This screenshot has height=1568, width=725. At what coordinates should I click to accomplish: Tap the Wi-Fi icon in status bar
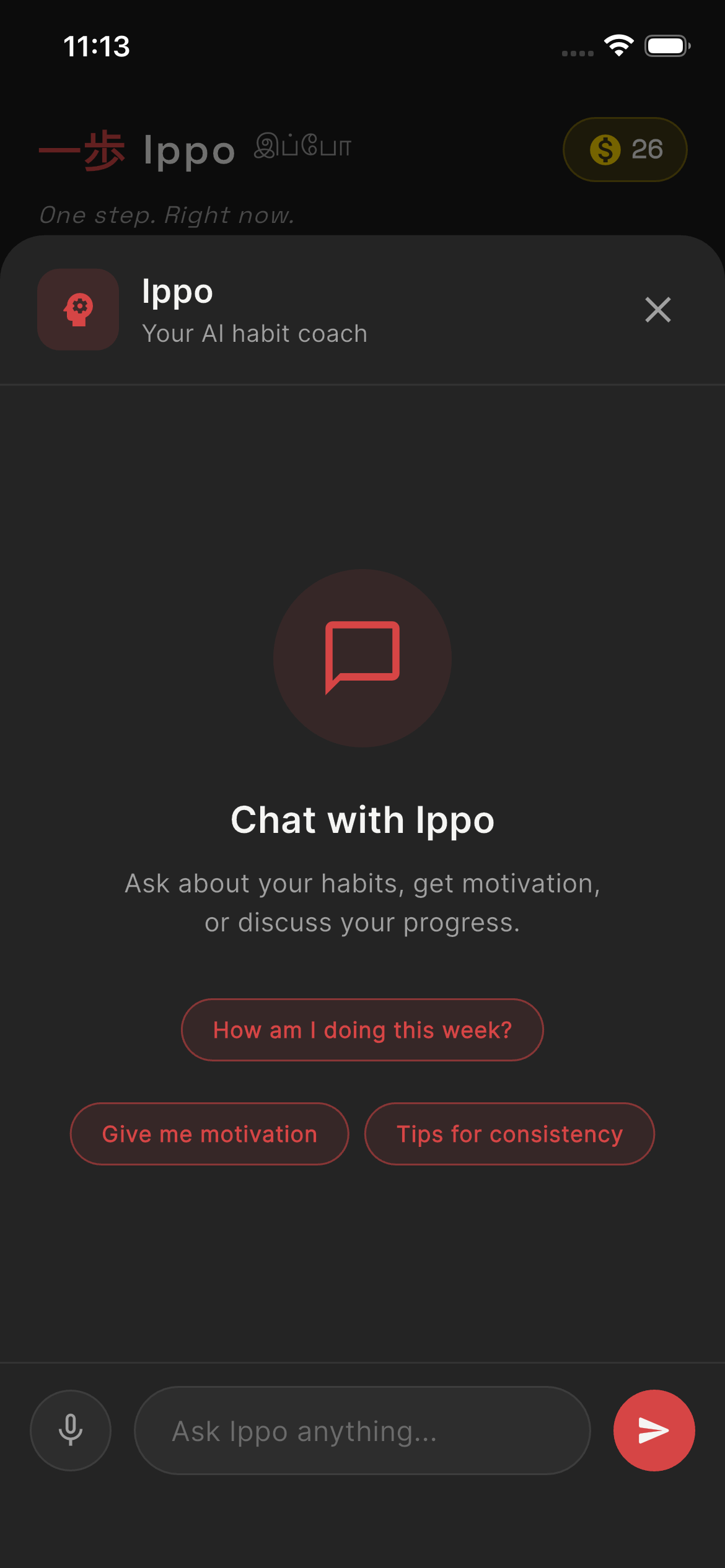[618, 45]
